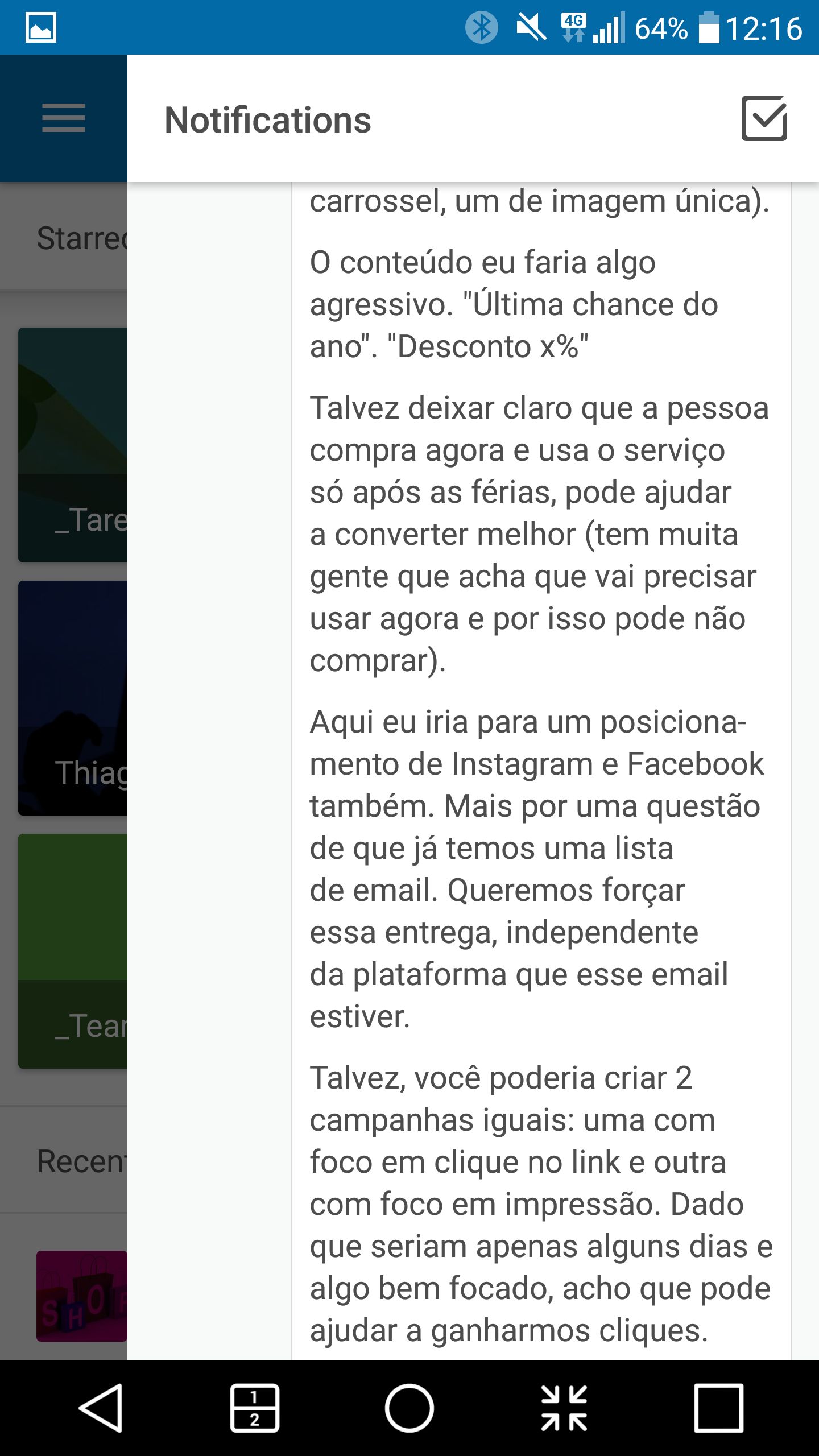Viewport: 819px width, 1456px height.
Task: Open the hamburger drawer menu
Action: pos(63,118)
